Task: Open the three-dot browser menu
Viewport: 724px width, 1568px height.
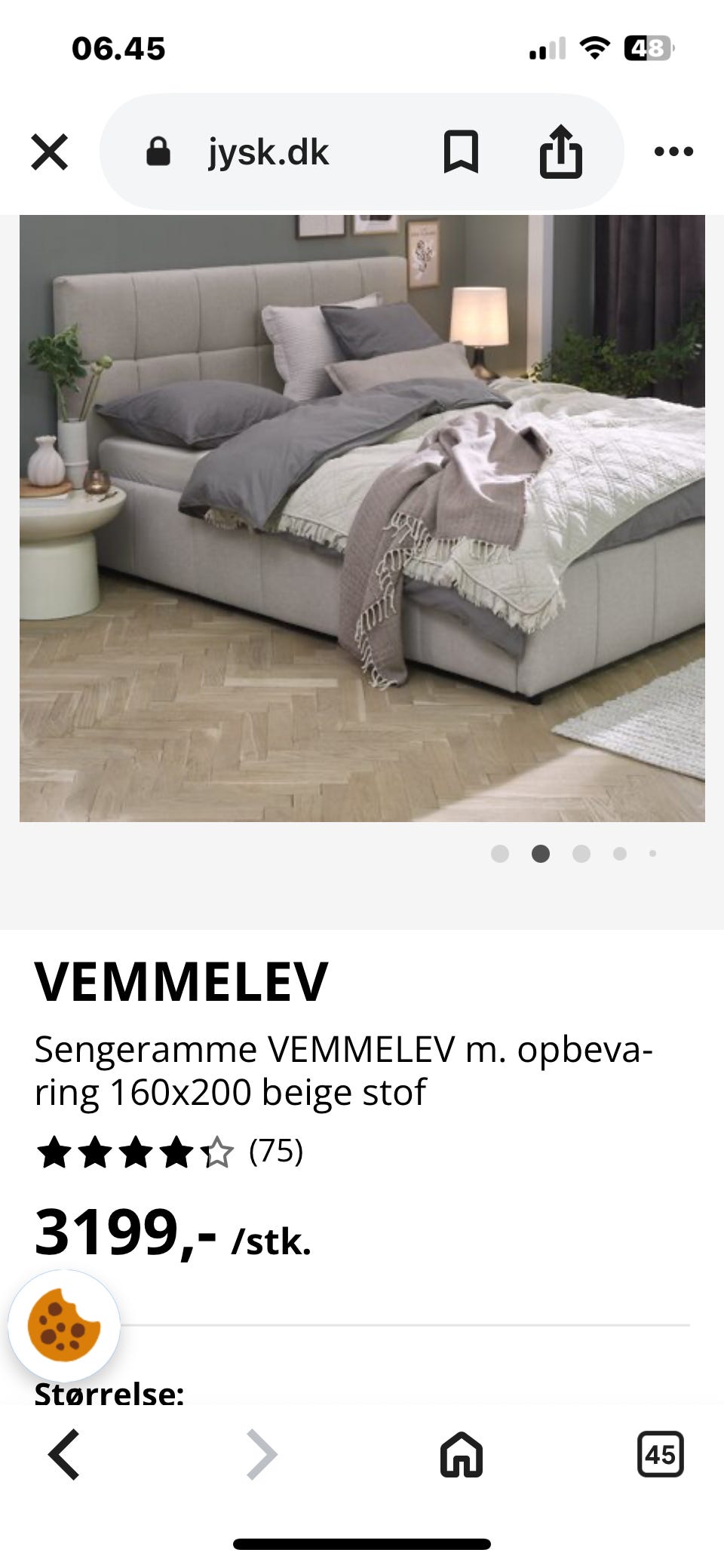Action: coord(673,152)
